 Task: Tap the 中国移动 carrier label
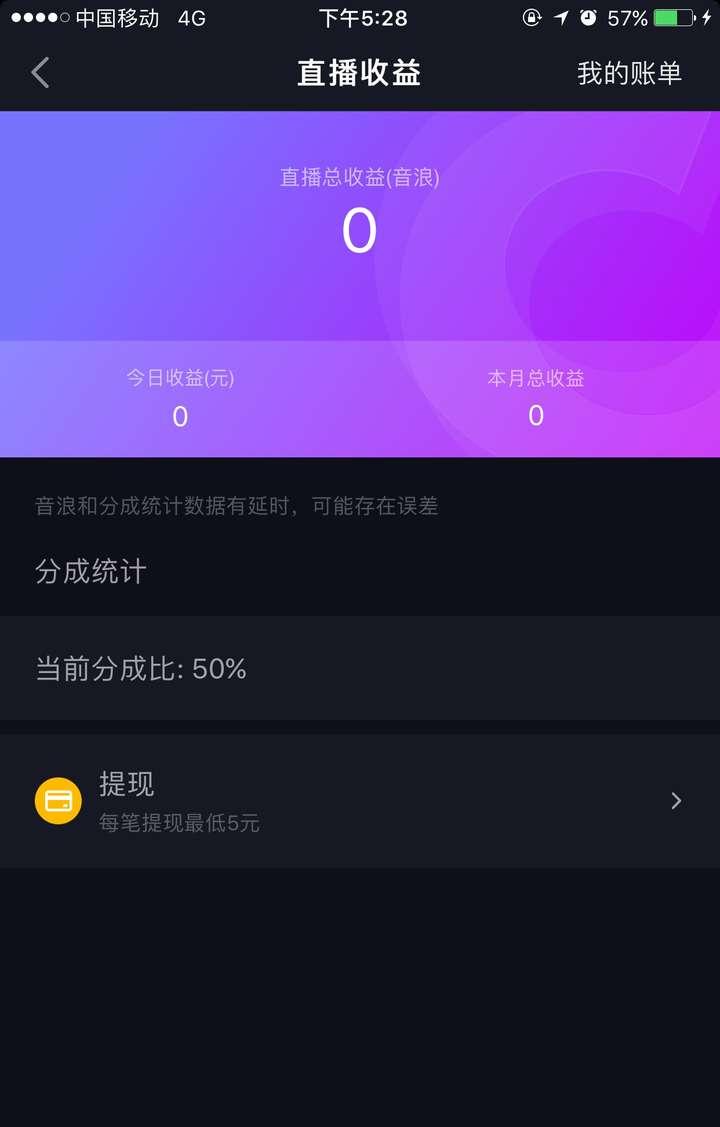point(116,17)
